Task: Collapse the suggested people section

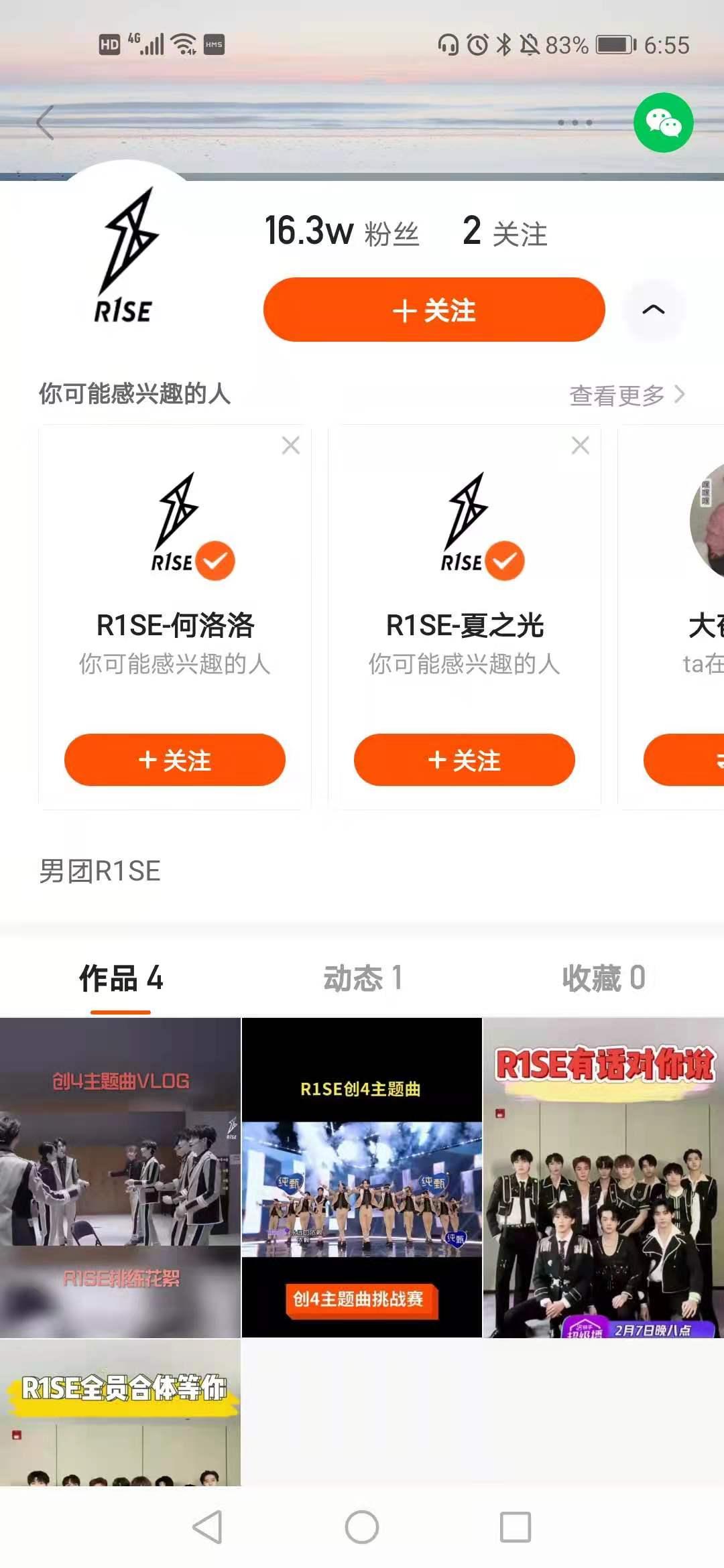Action: tap(653, 310)
